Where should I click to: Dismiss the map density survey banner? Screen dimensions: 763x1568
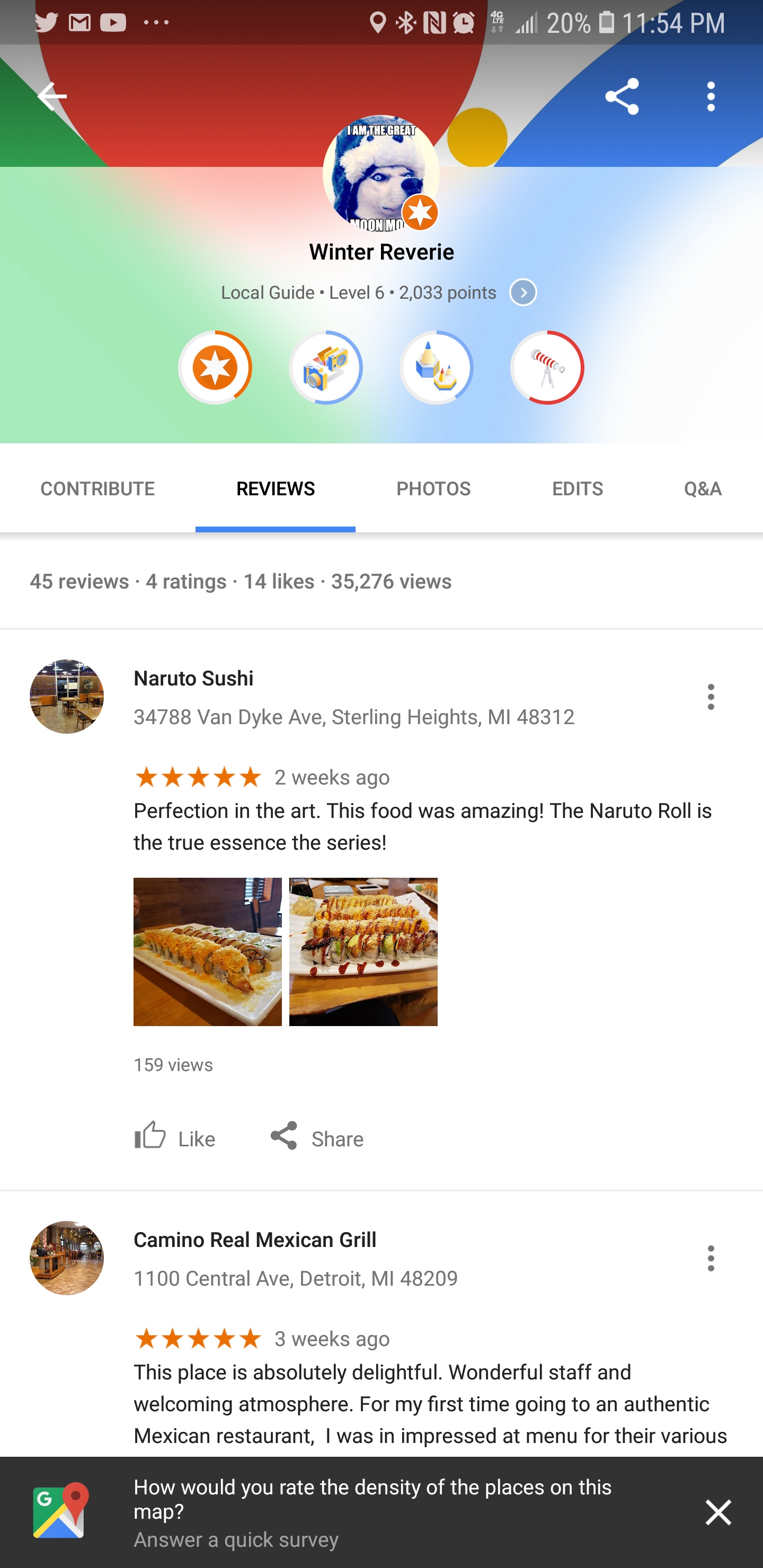tap(718, 1512)
